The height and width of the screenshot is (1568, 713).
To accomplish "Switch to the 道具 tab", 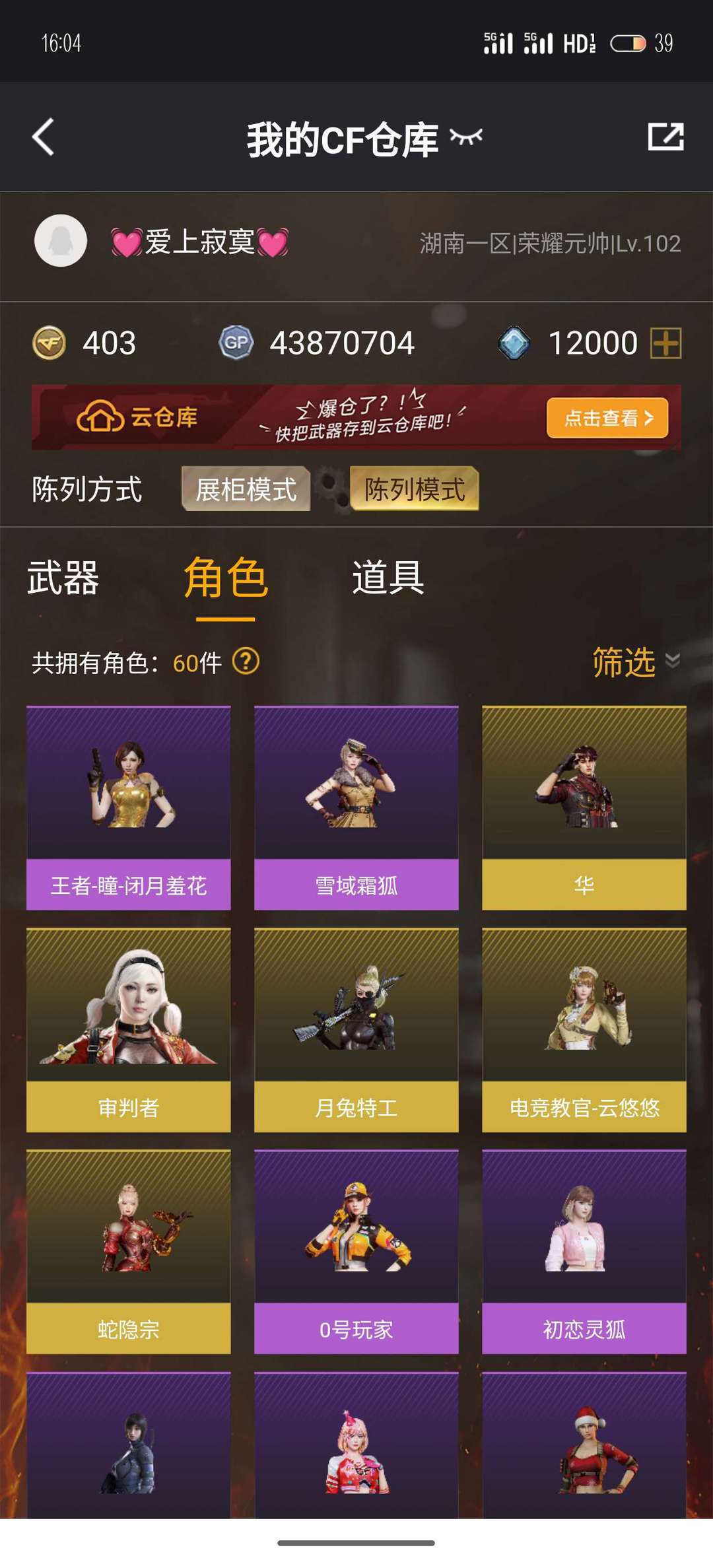I will pos(388,578).
